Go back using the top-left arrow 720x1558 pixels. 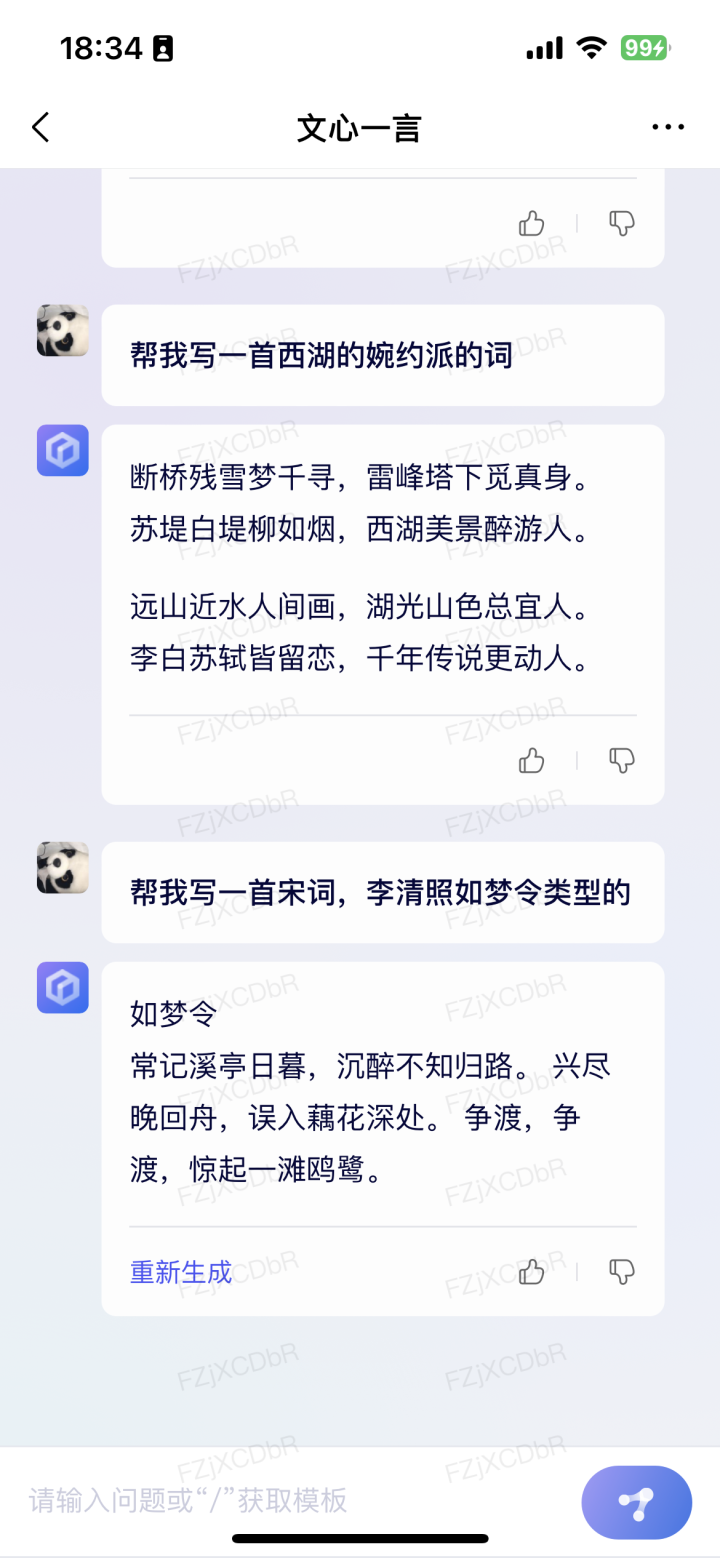[x=41, y=128]
